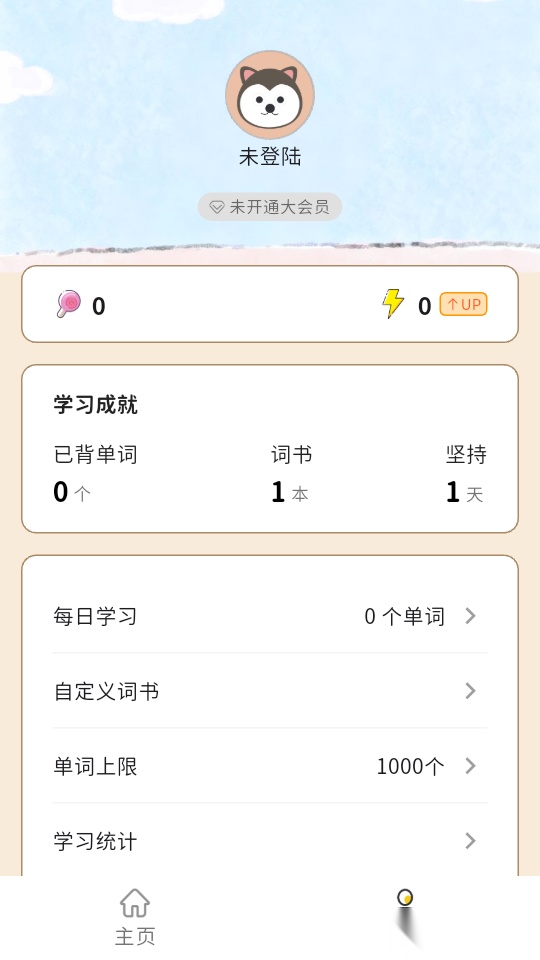Switch to the 主页 home tab

(x=135, y=917)
